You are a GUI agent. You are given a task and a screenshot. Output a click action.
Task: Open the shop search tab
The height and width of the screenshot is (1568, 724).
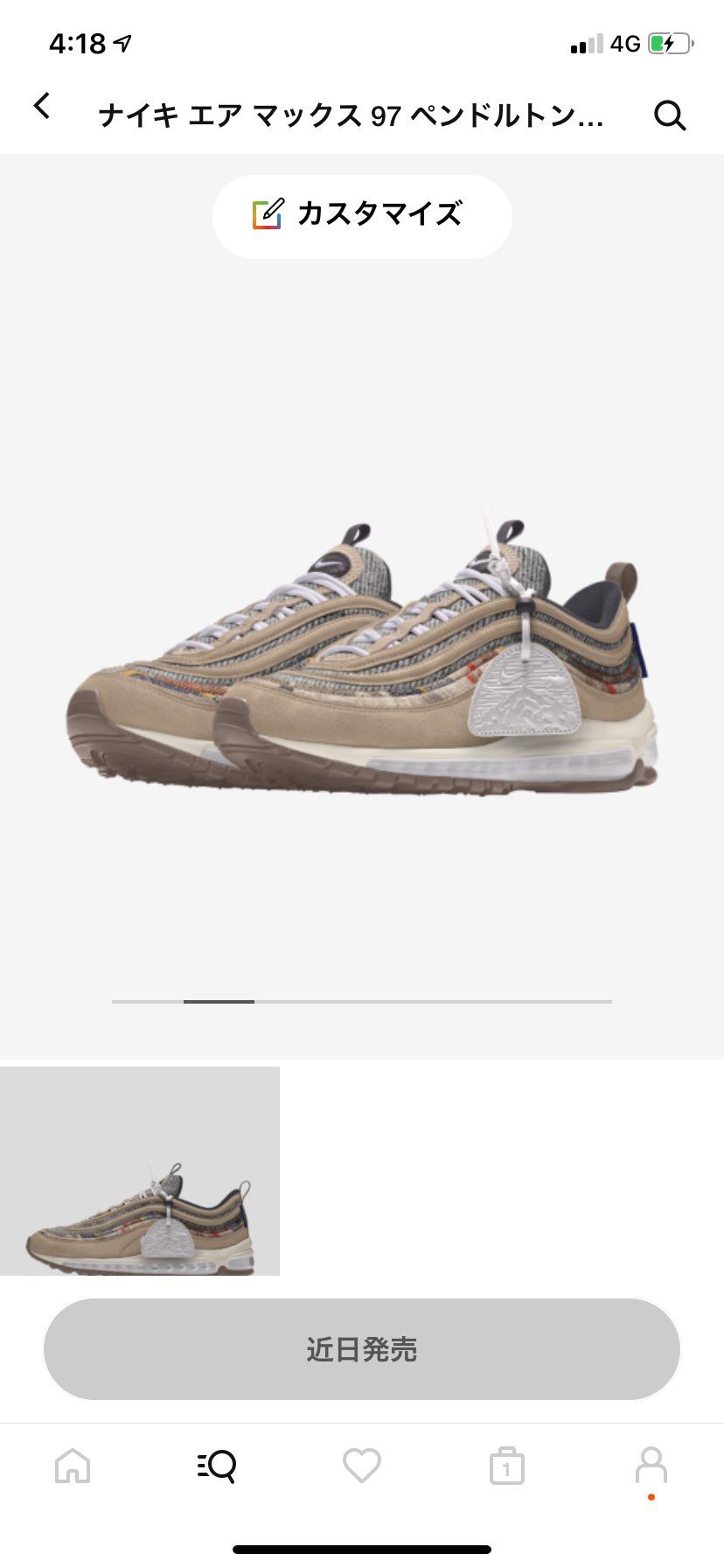coord(217,1465)
